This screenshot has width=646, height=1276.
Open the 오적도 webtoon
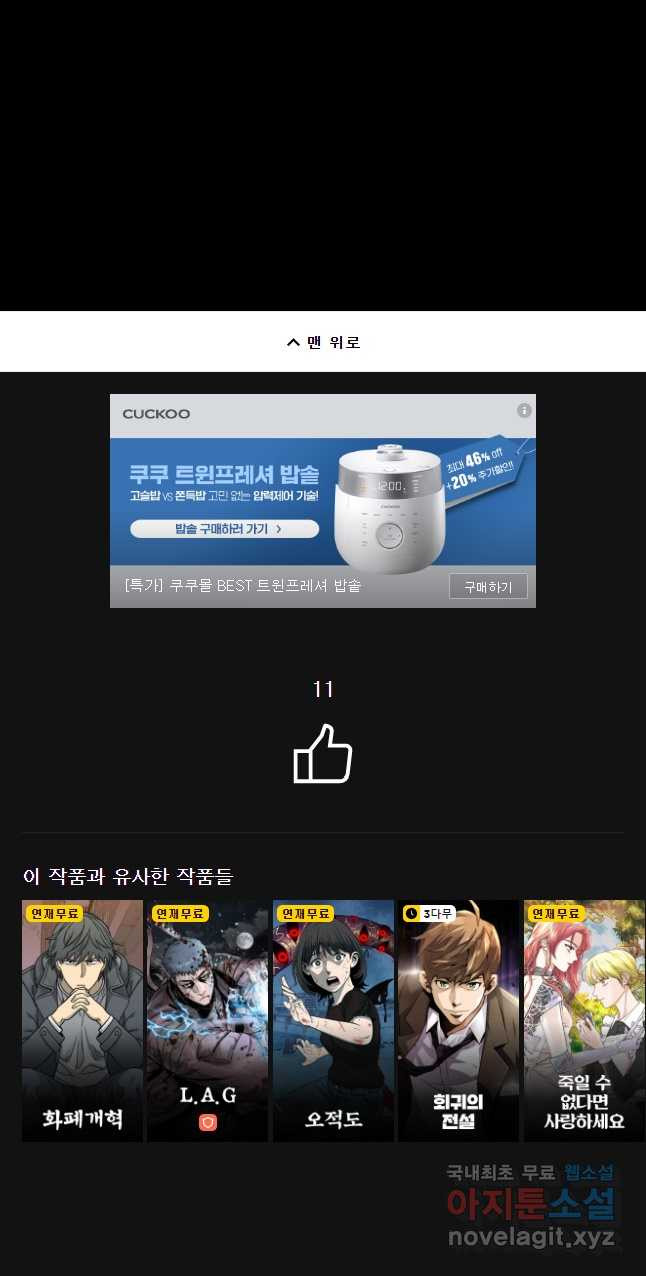point(333,1020)
